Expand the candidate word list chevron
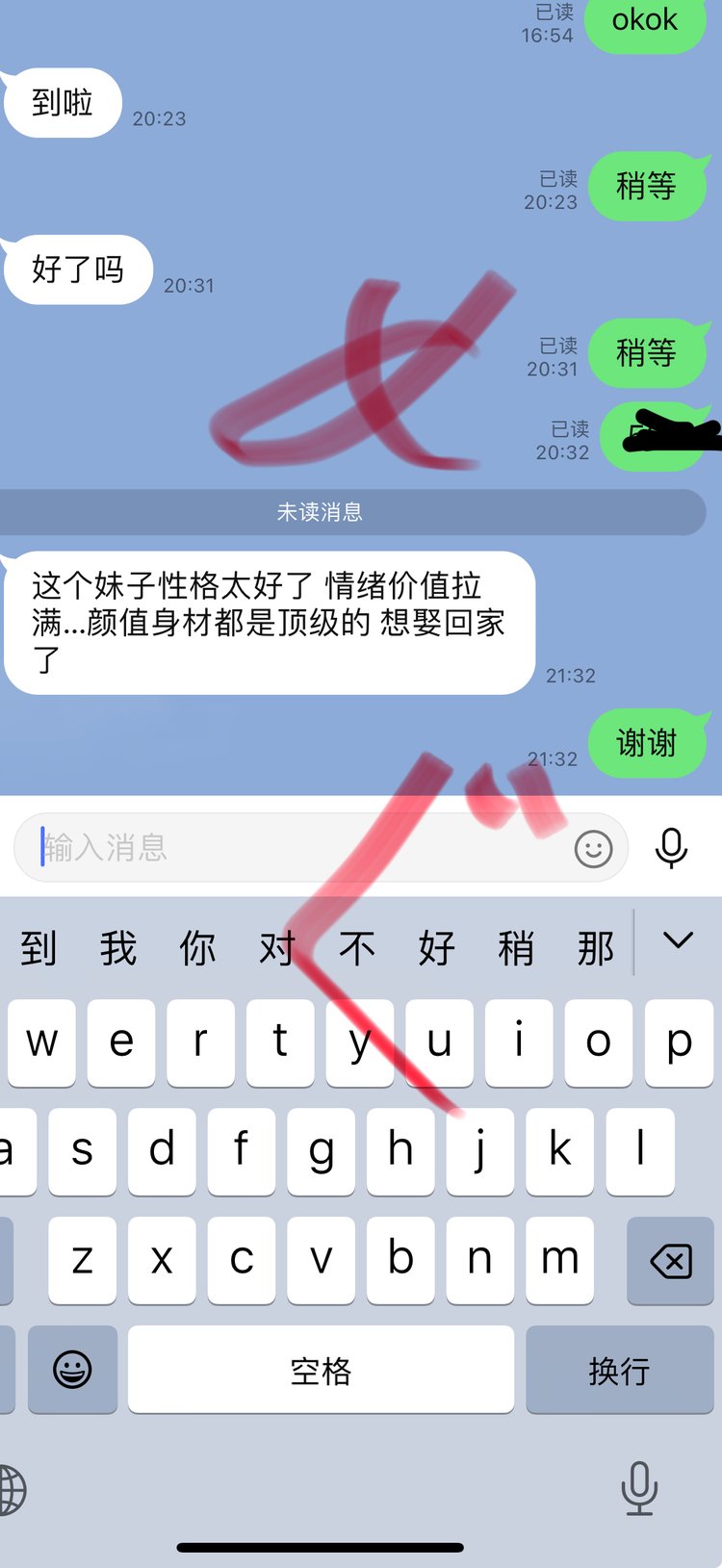 (678, 941)
